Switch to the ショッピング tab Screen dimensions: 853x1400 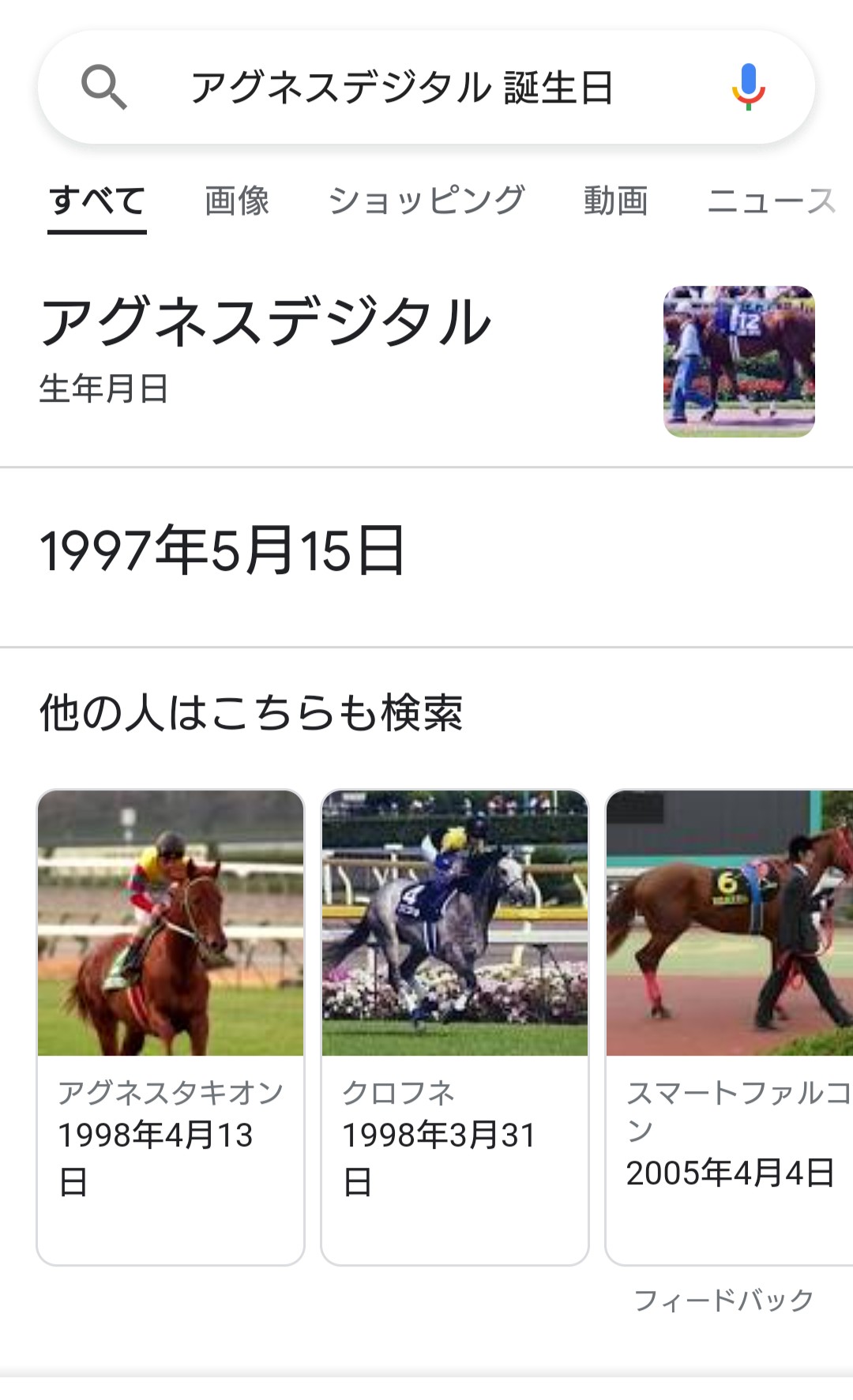click(426, 201)
